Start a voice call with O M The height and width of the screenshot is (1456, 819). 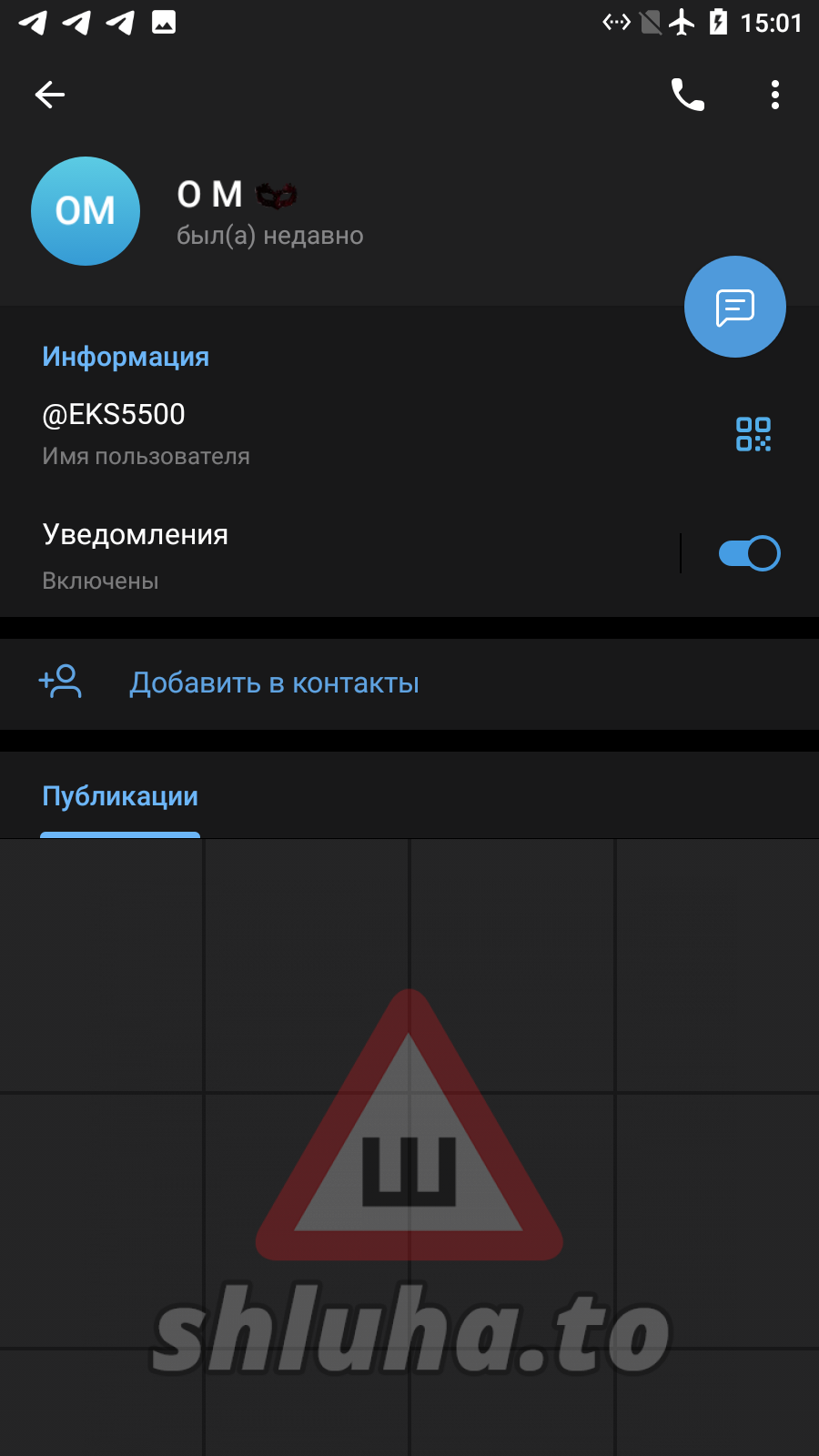point(687,95)
